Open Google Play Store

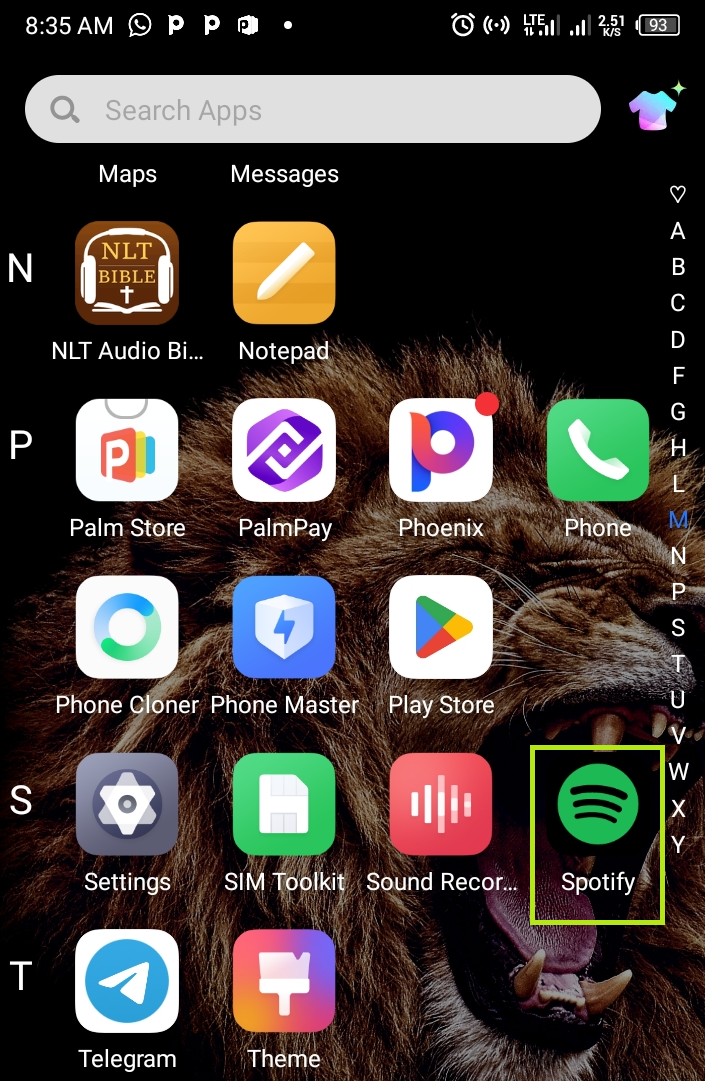[441, 627]
